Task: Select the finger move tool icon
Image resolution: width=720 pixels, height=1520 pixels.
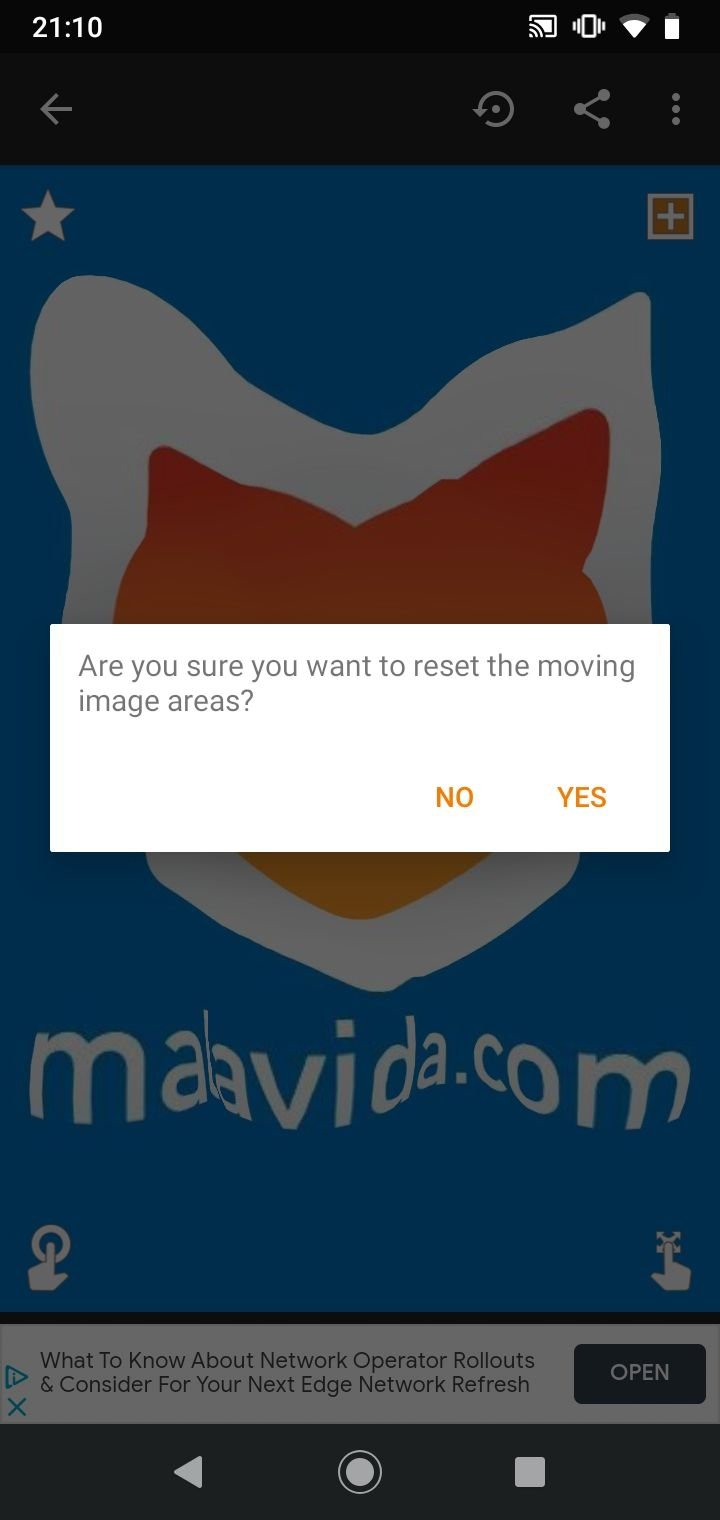Action: 669,1259
